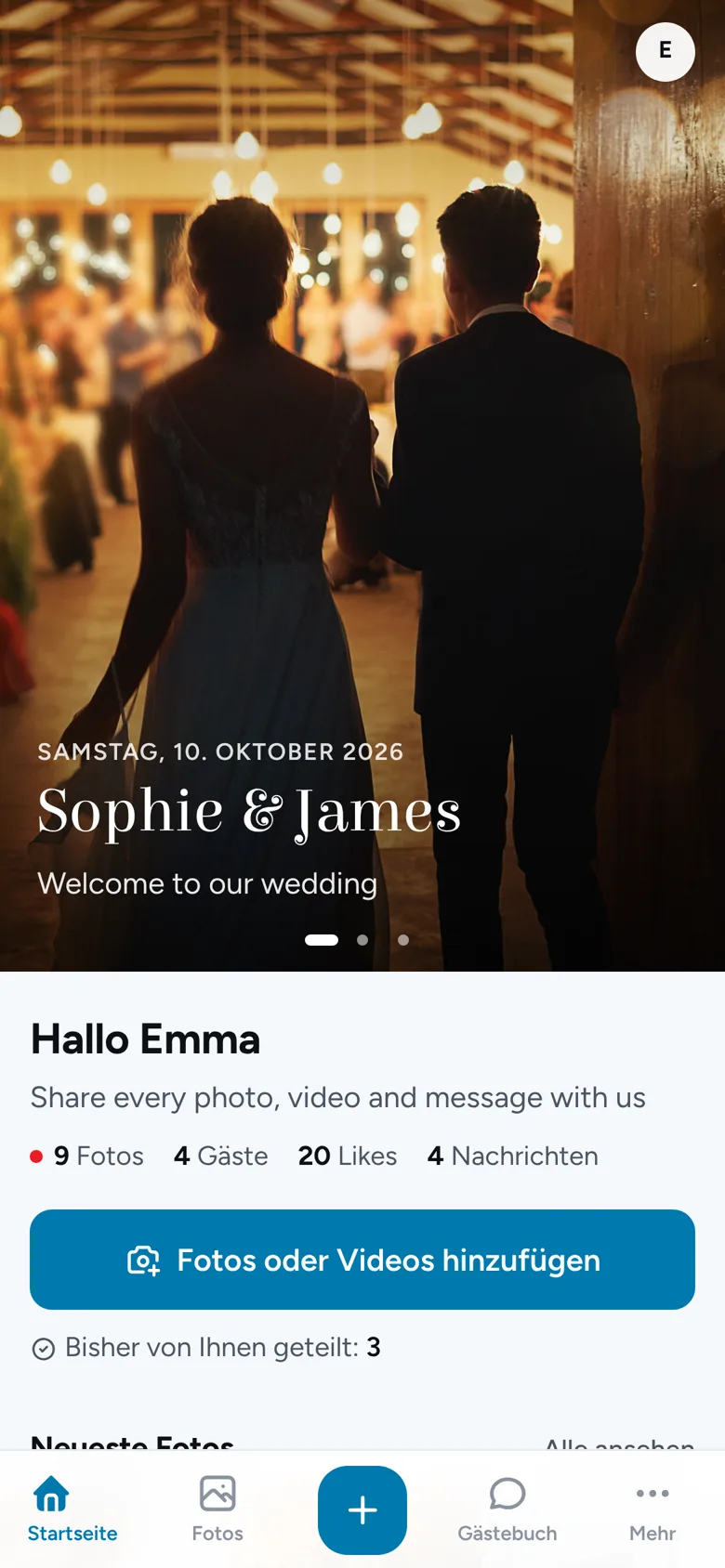This screenshot has height=1568, width=725.
Task: Tap Fotos oder Videos hinzufügen button
Action: coord(362,1260)
